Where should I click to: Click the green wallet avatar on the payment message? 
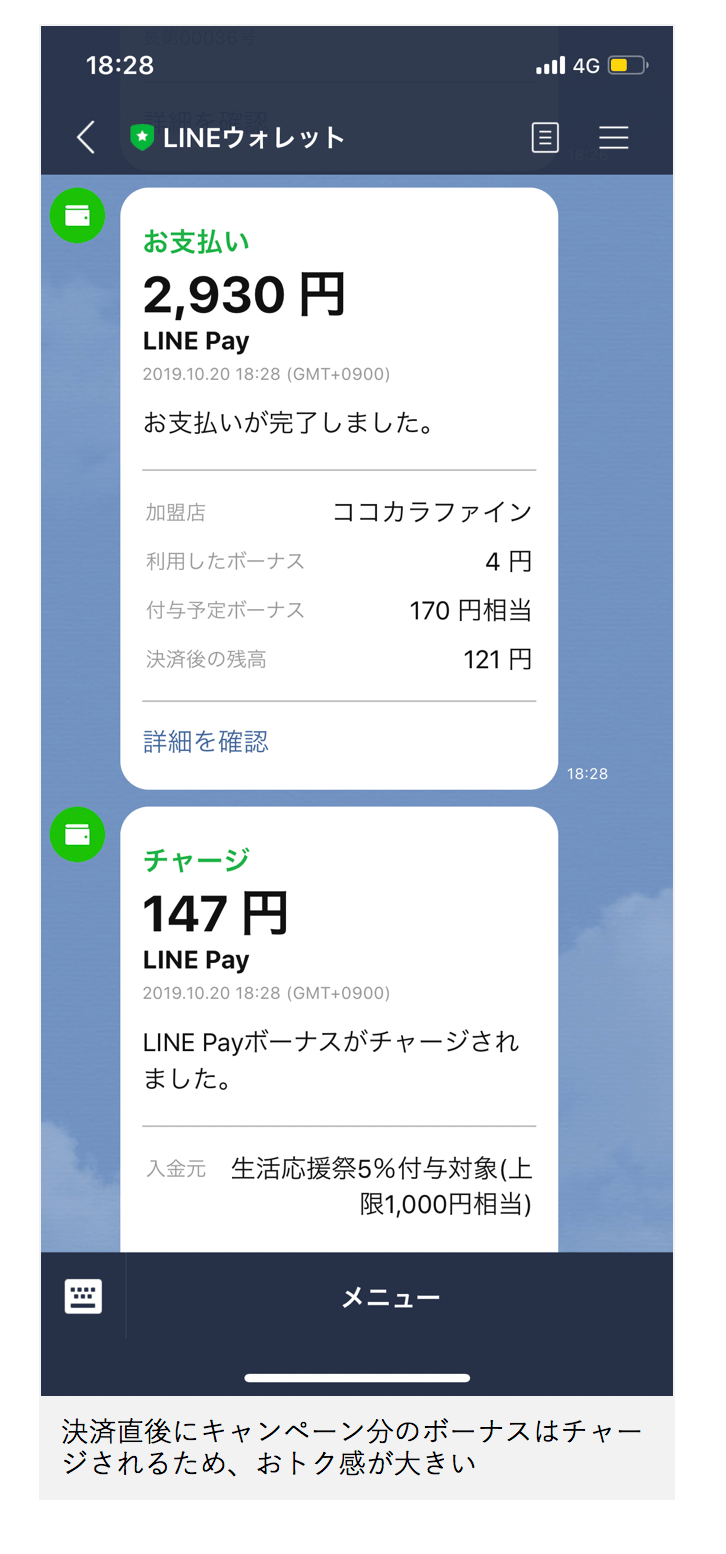click(x=77, y=215)
